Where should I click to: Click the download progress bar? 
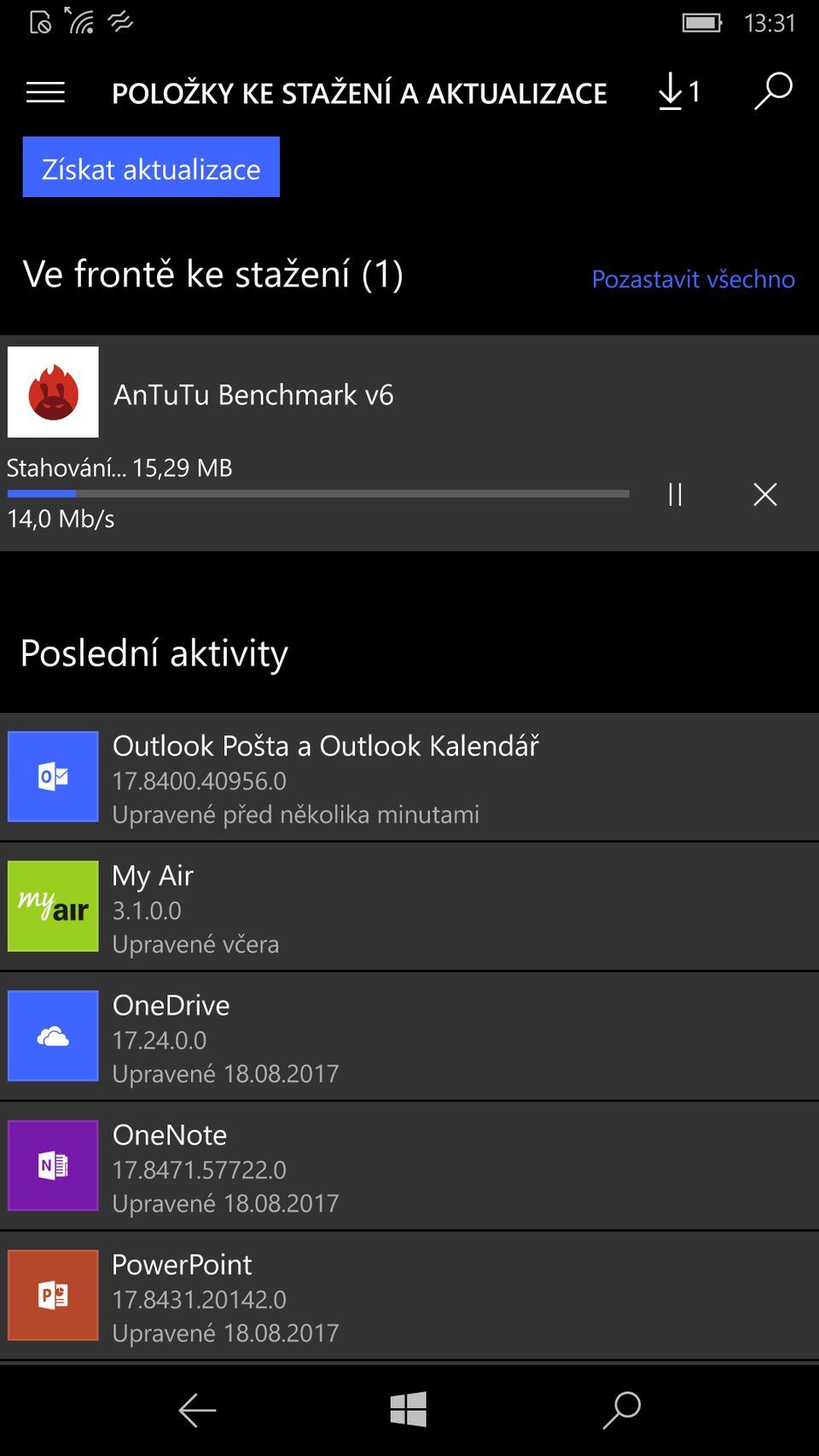click(317, 494)
